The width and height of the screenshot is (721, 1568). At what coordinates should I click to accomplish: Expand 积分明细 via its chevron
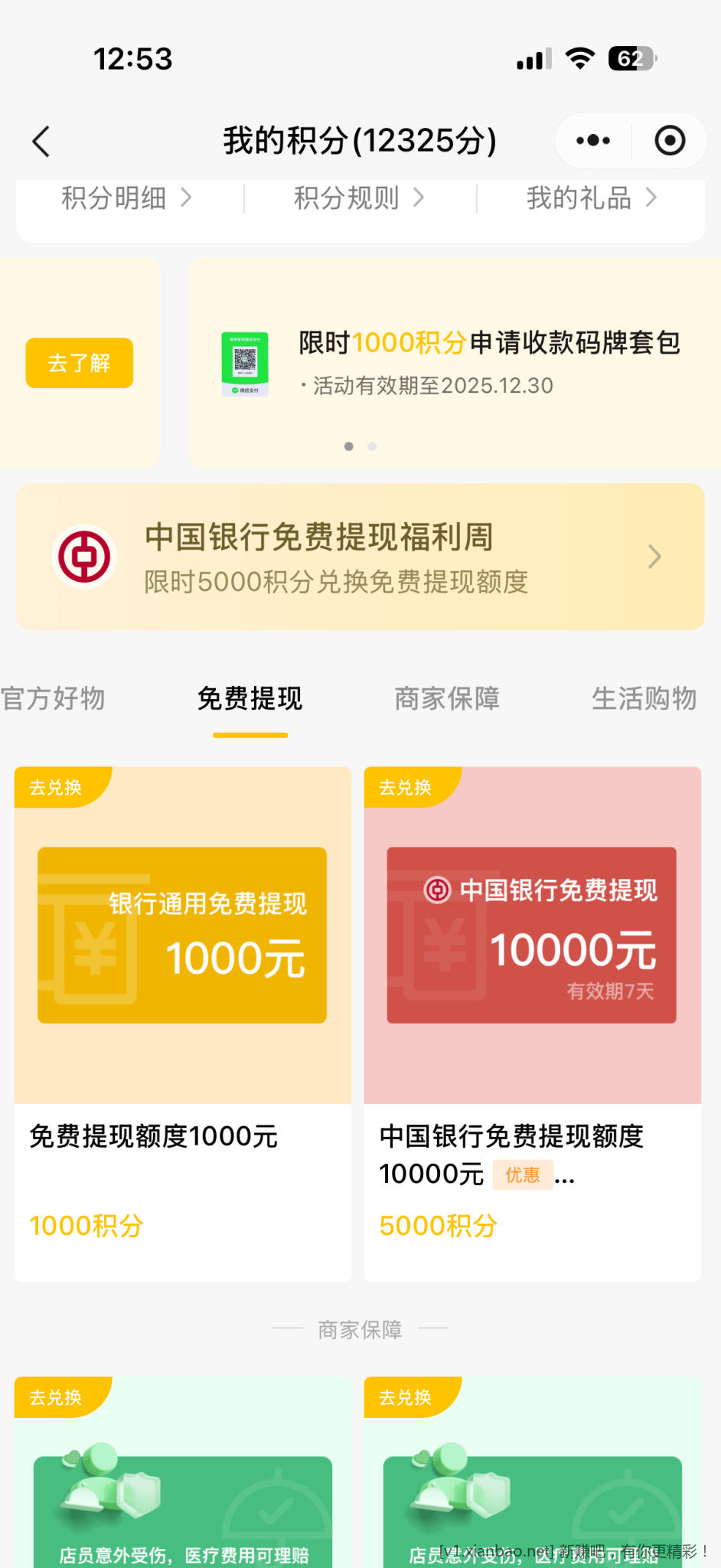(186, 198)
